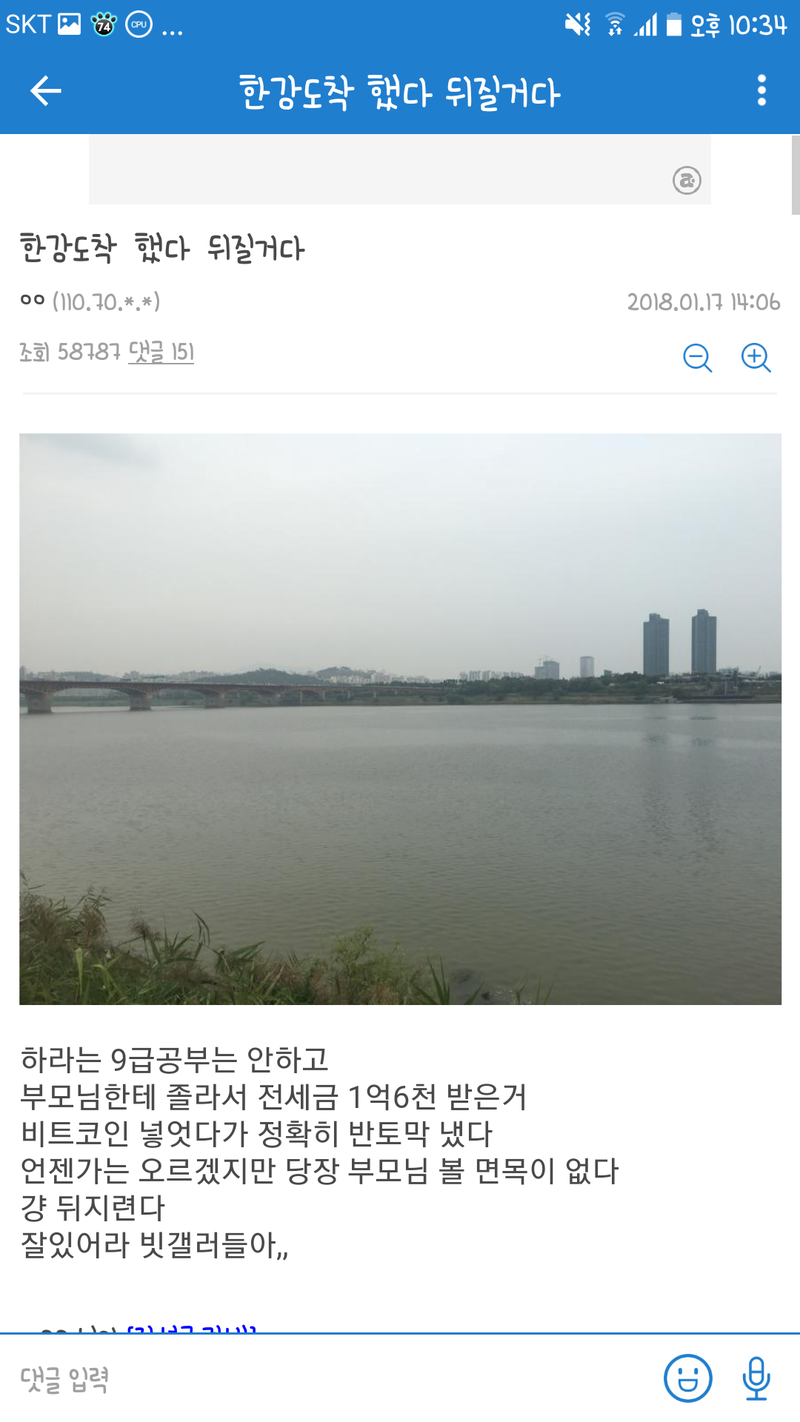
Task: Open the Han River photo full screen
Action: point(400,718)
